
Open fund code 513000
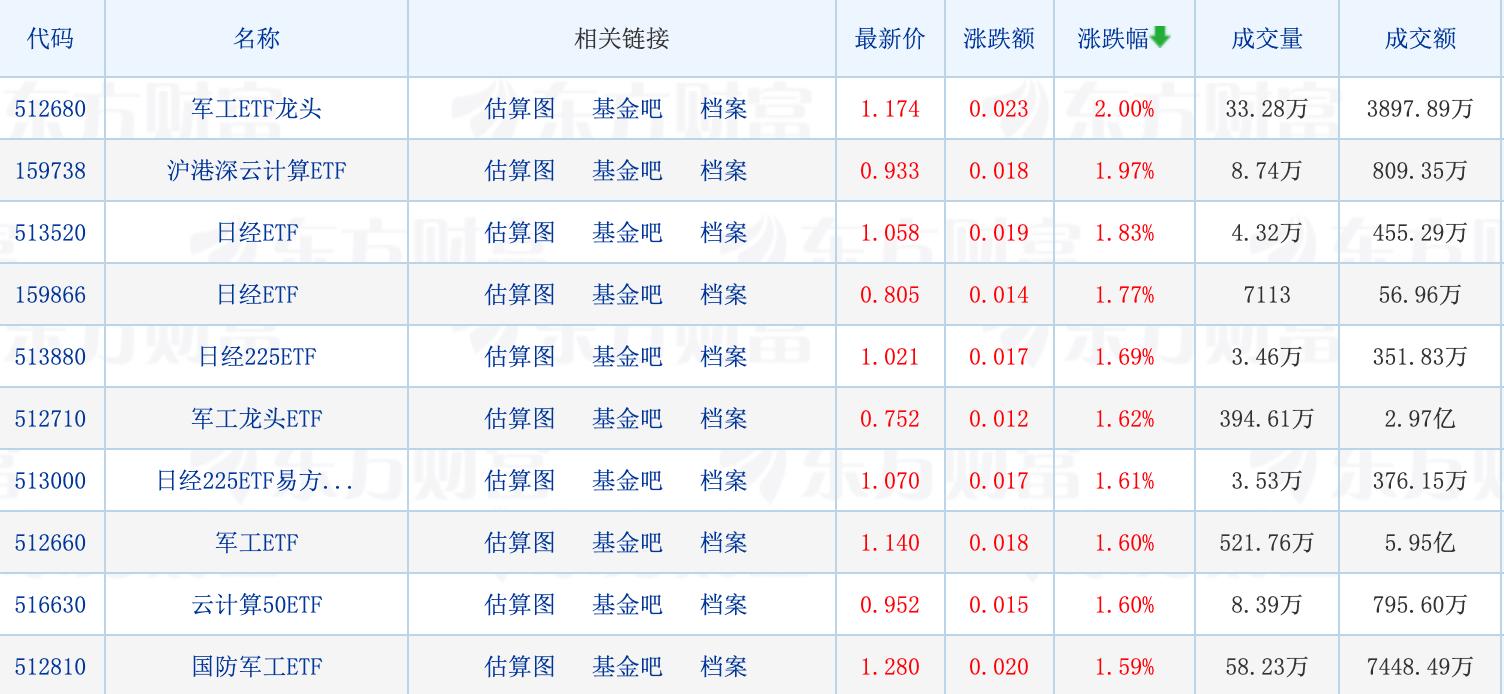tap(50, 481)
